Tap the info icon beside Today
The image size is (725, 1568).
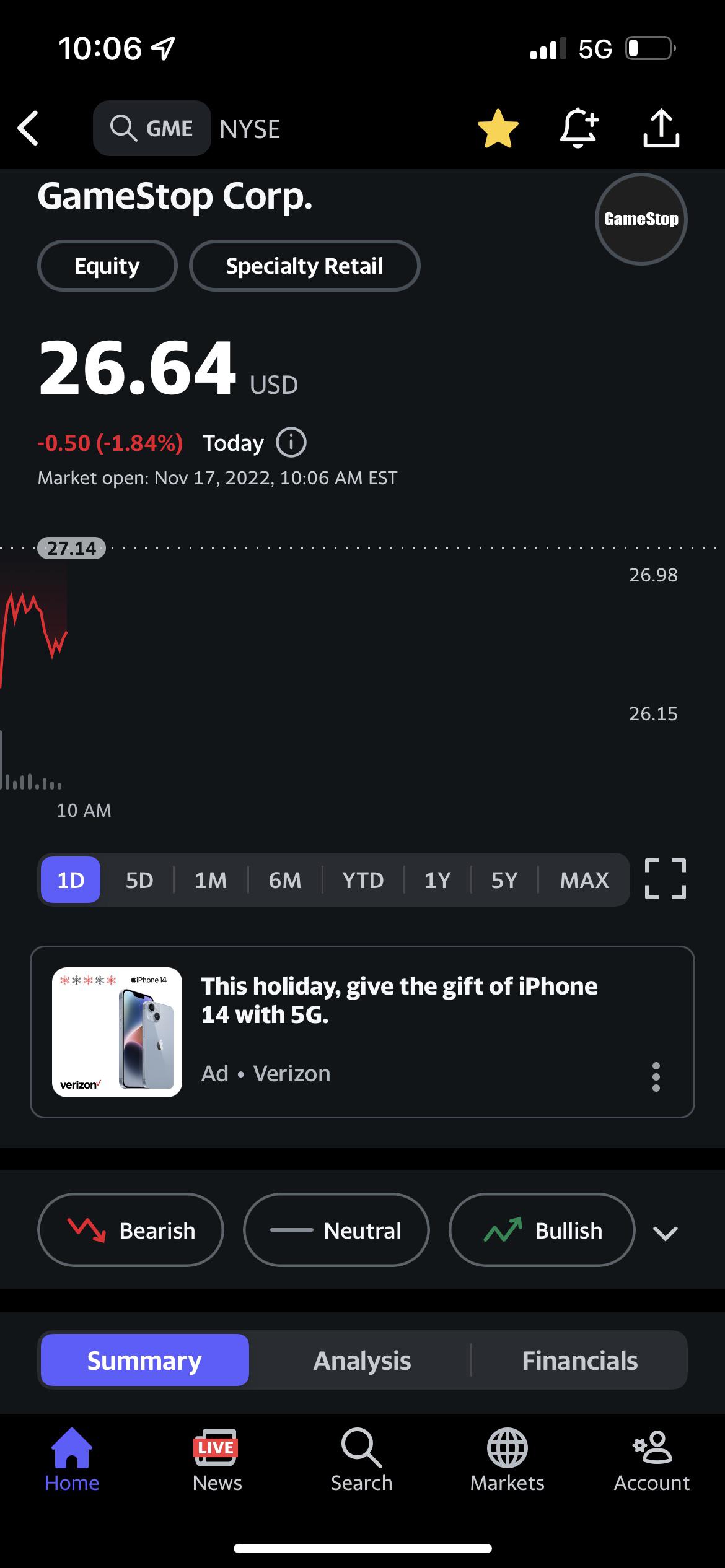(x=291, y=442)
